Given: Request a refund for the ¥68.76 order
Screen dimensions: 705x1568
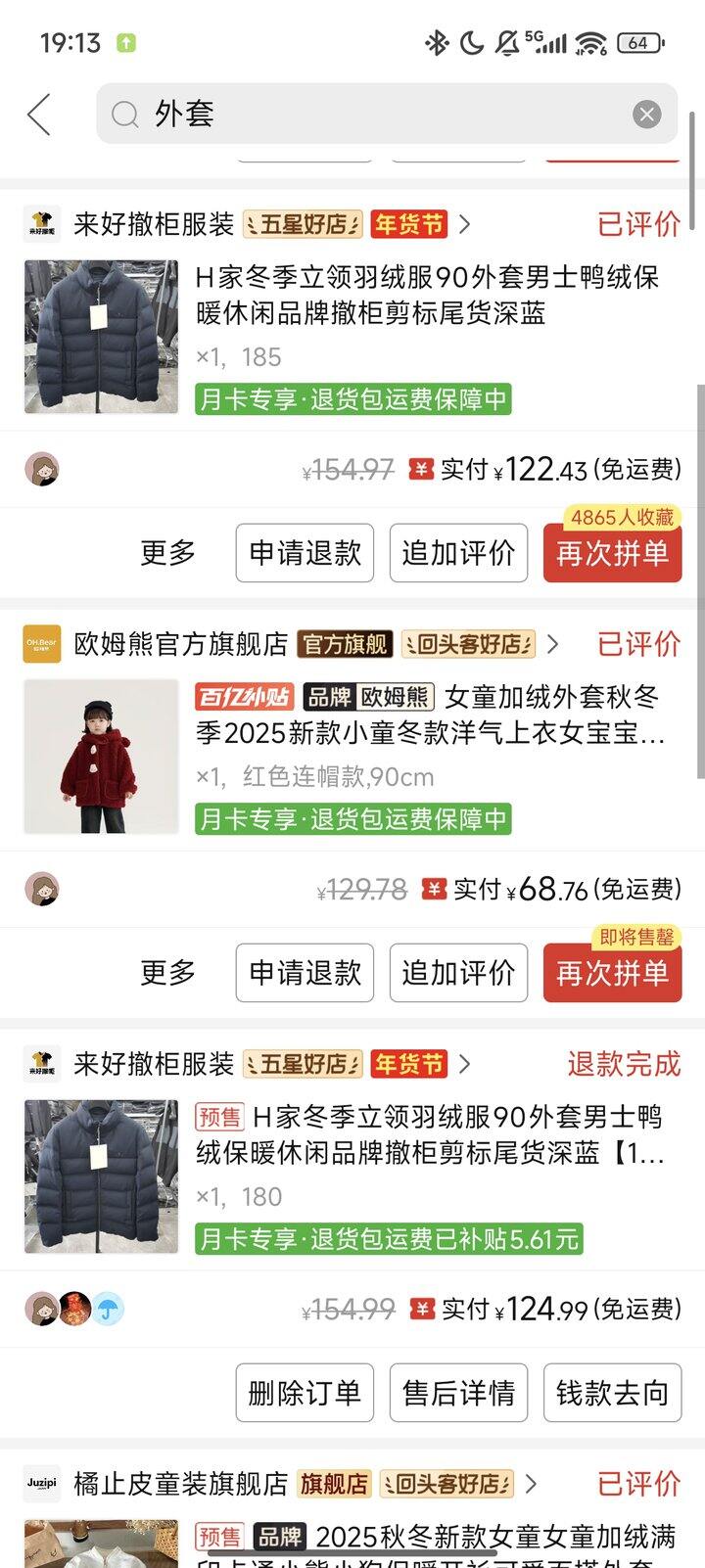Looking at the screenshot, I should (x=305, y=973).
